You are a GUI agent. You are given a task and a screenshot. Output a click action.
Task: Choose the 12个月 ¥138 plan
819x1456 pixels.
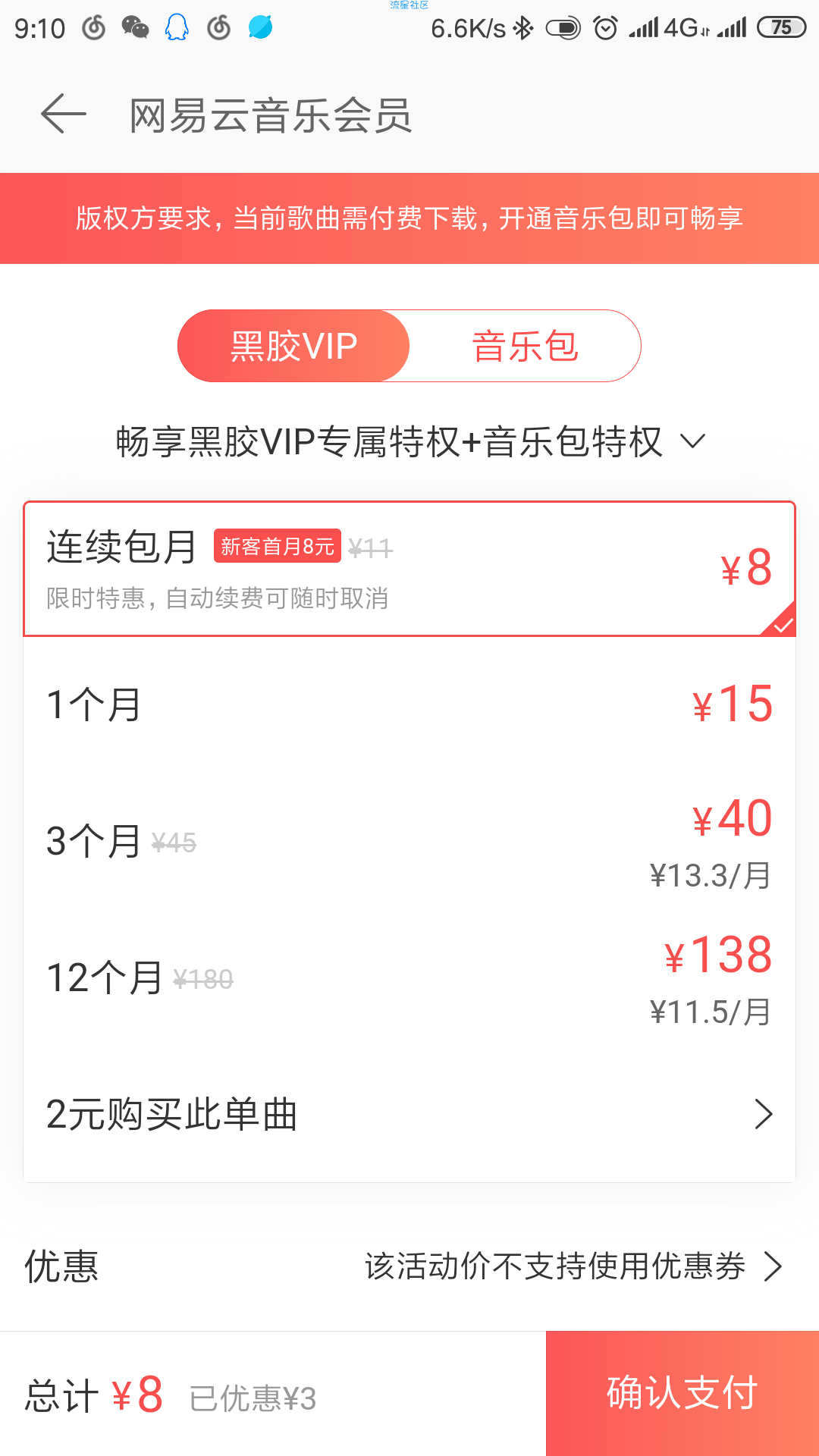tap(409, 977)
